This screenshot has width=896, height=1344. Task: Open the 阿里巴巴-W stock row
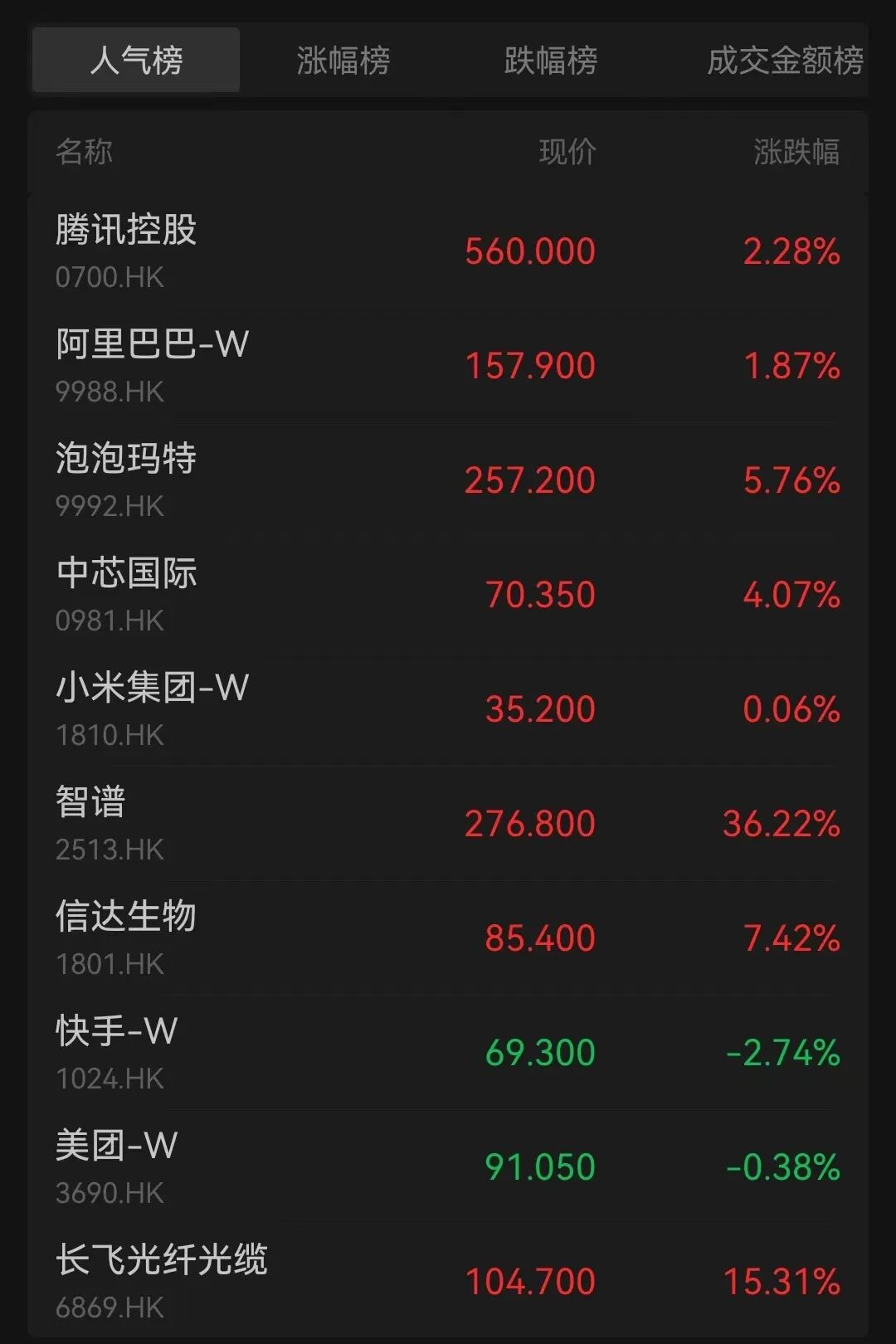448,366
